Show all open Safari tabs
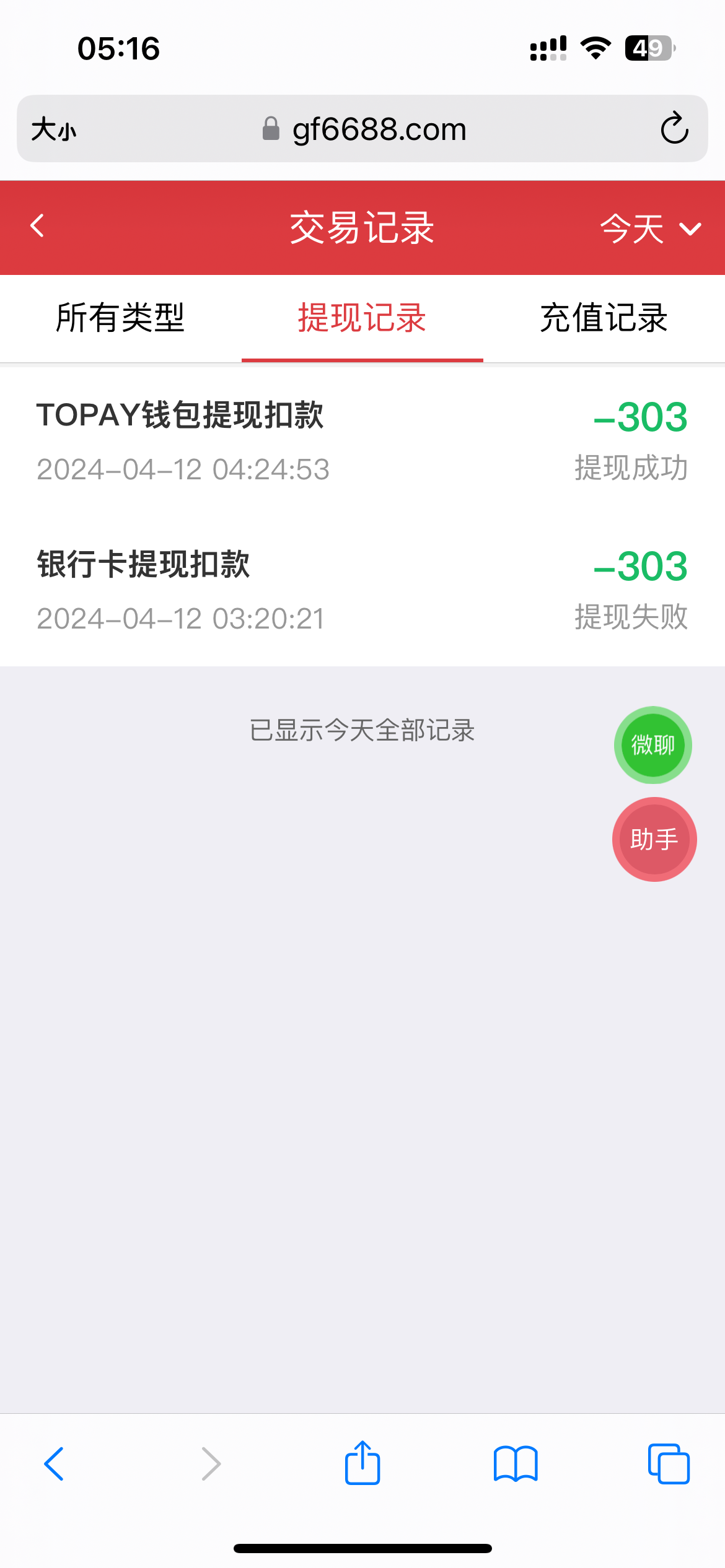This screenshot has height=1568, width=725. tap(669, 1464)
